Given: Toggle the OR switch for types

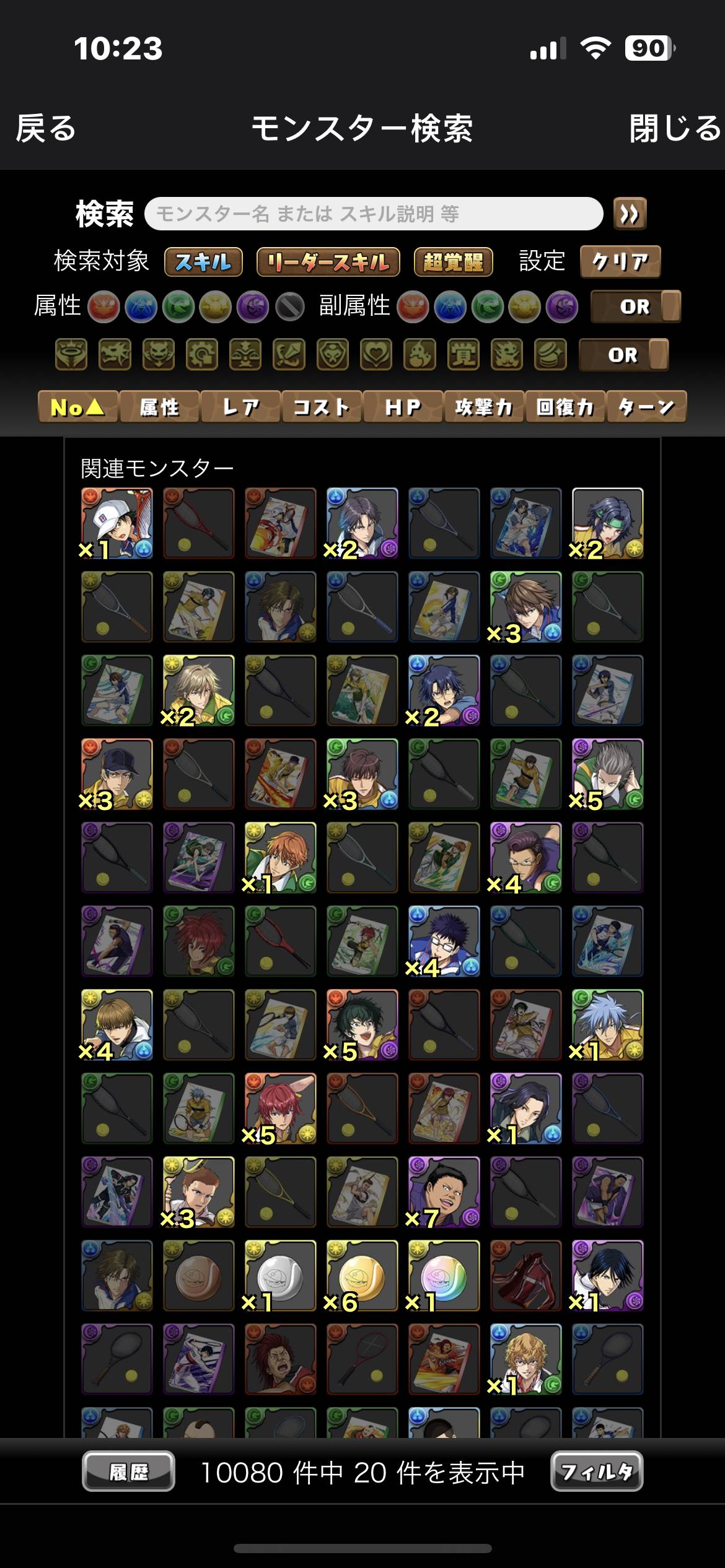Looking at the screenshot, I should pos(623,355).
